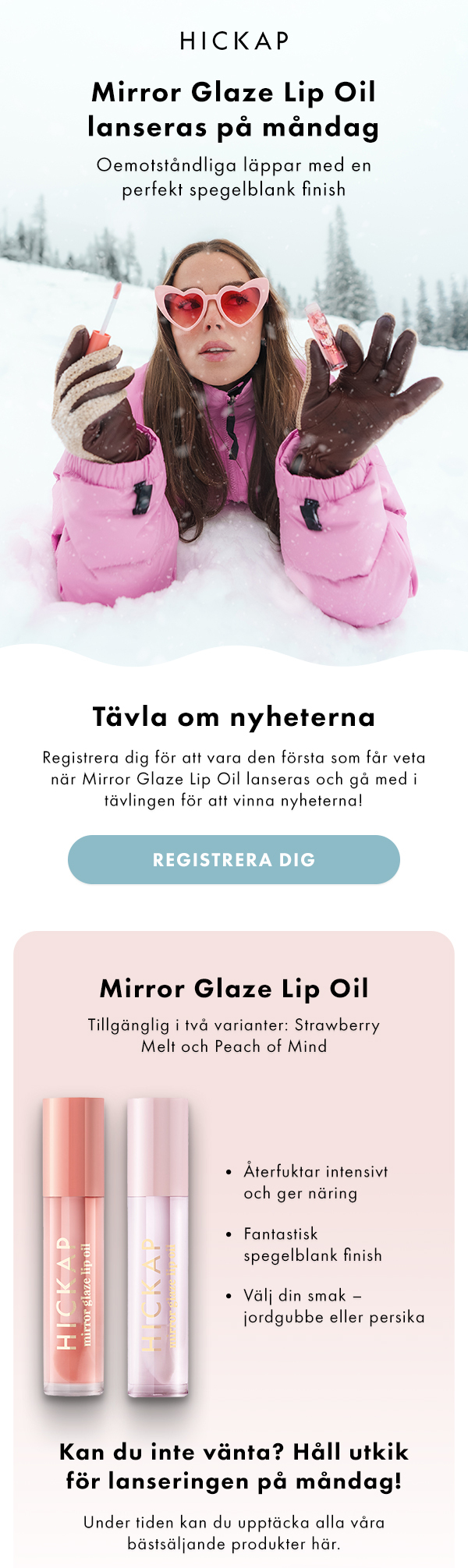Tap the REGISTRERA DIG button

234,859
